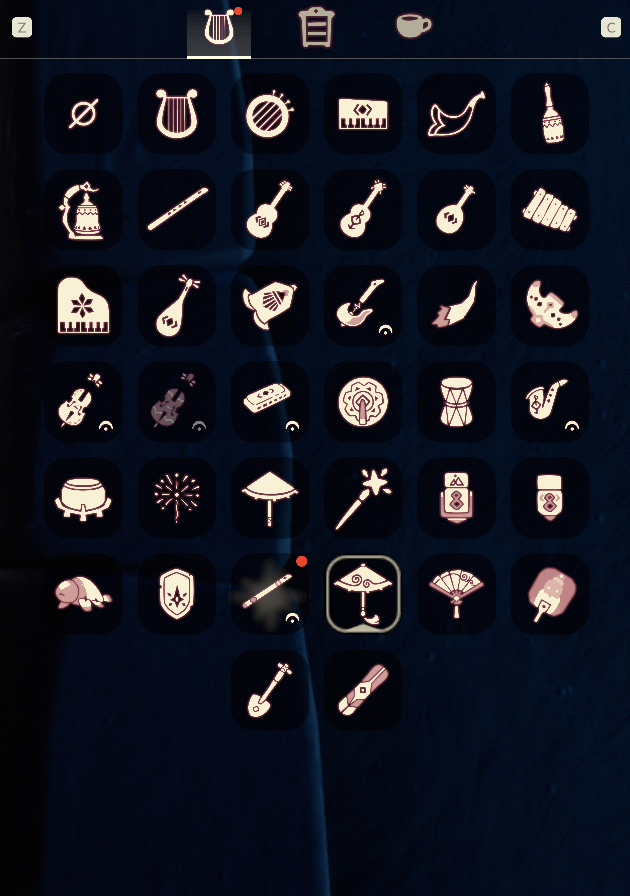Switch to the teacup tab
This screenshot has width=630, height=896.
click(412, 26)
